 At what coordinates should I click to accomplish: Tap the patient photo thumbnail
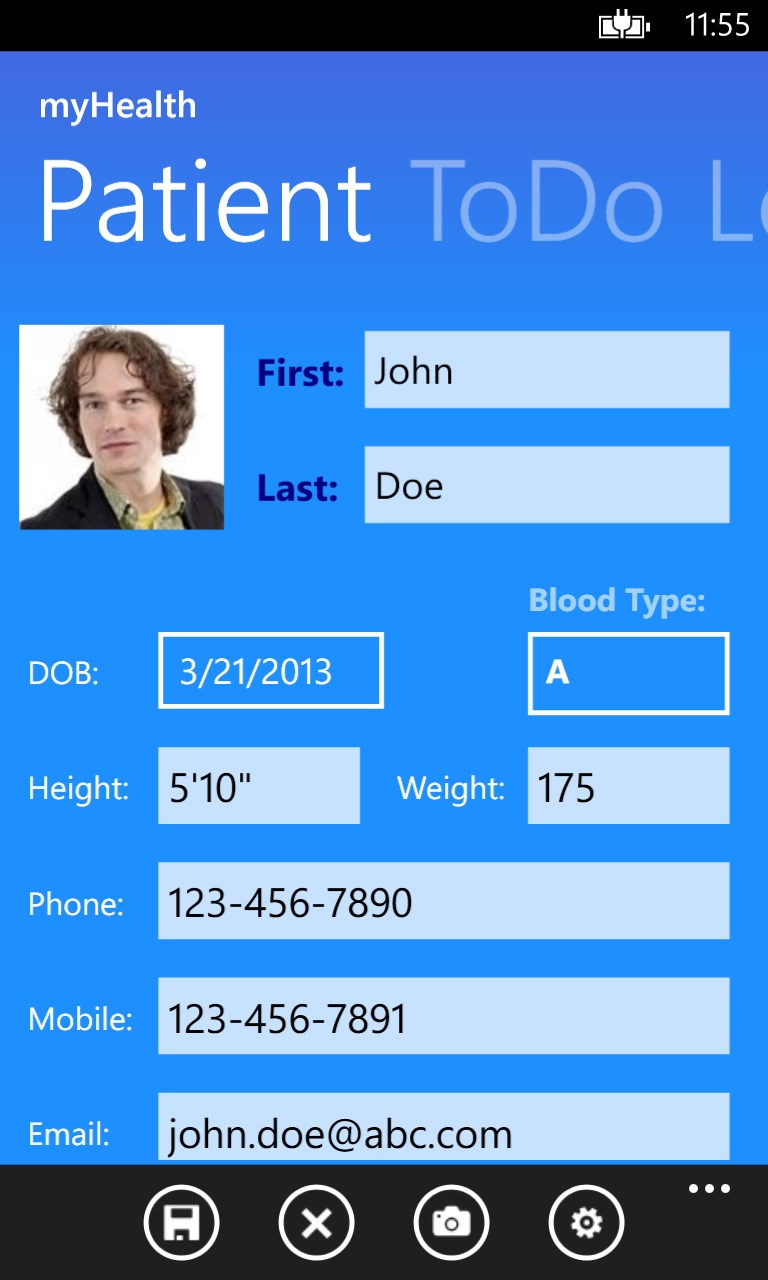coord(121,427)
